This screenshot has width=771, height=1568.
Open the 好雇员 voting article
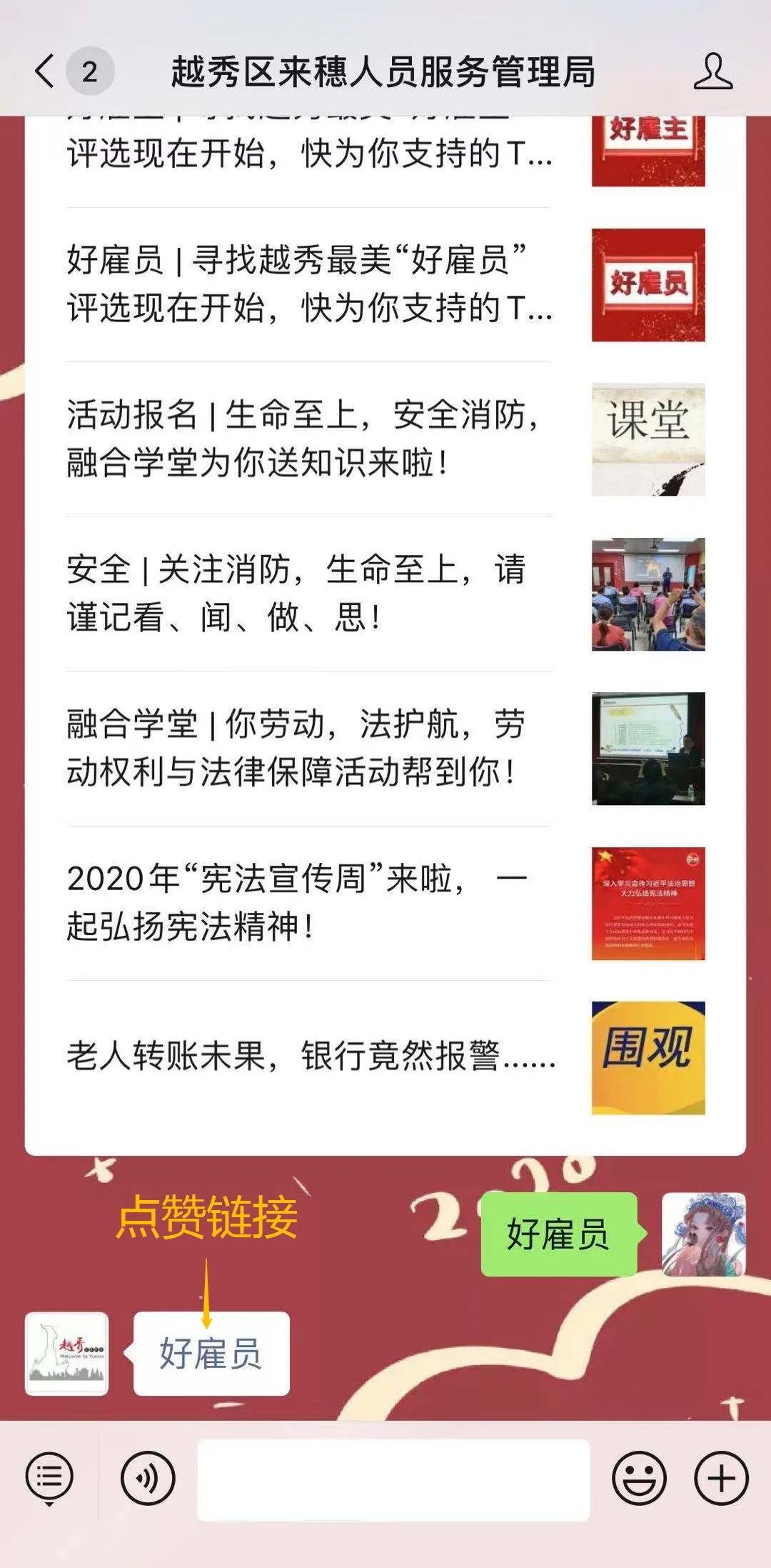tap(308, 284)
